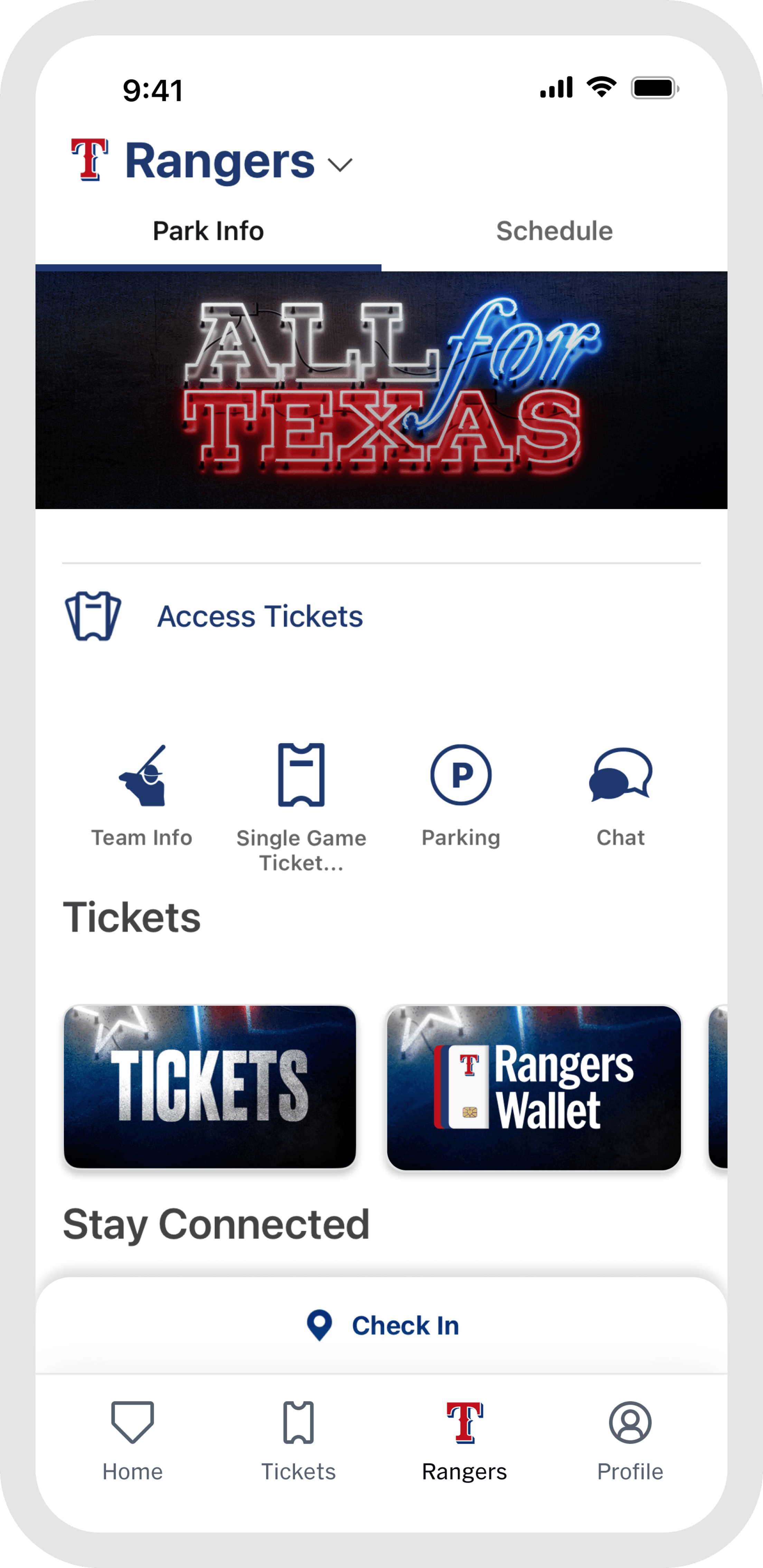The width and height of the screenshot is (763, 1568).
Task: Select the Park Info tab
Action: tap(208, 231)
